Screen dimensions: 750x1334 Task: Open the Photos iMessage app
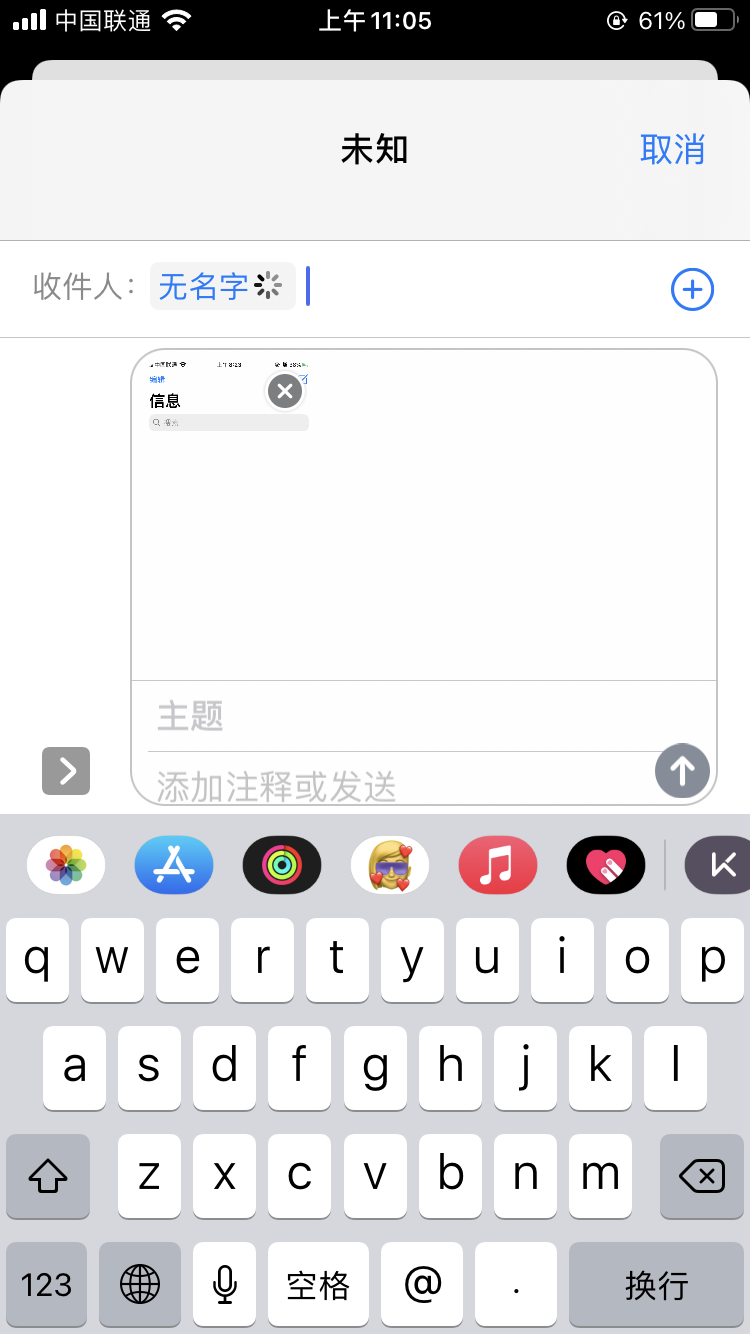[66, 865]
